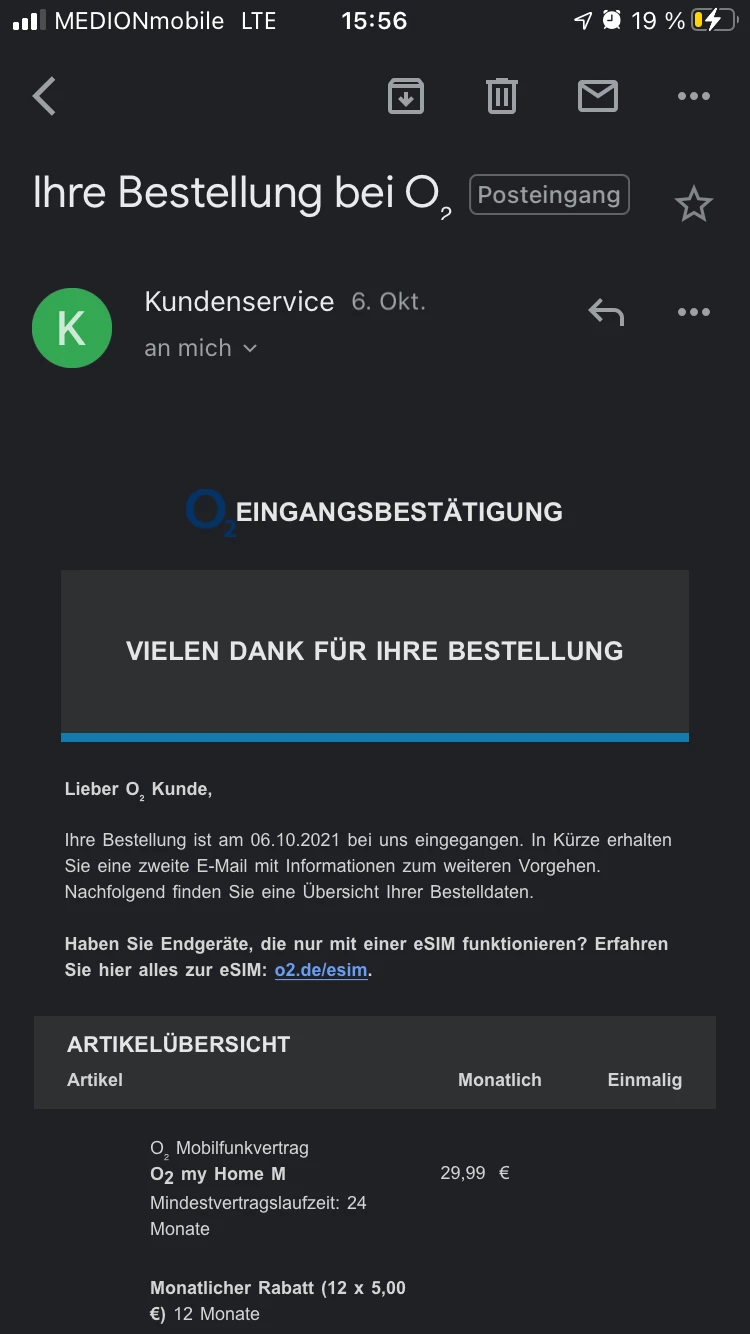Archive this email
The image size is (750, 1334).
(x=405, y=97)
